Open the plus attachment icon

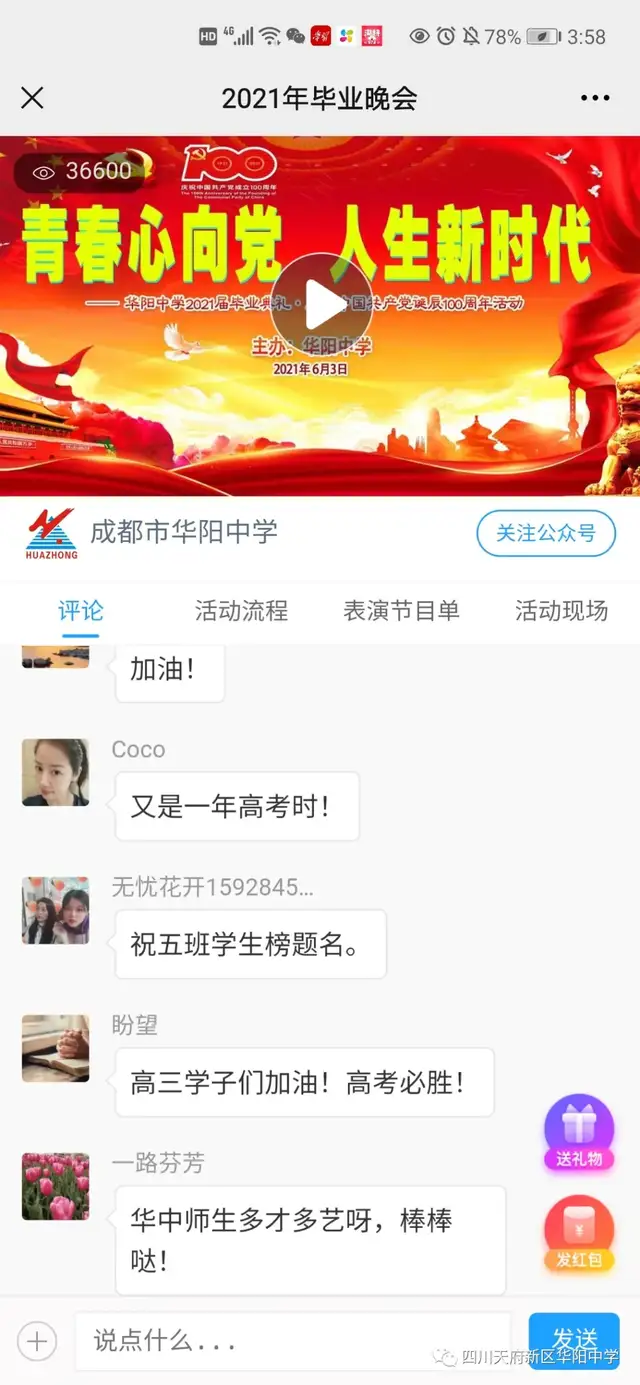tap(37, 1340)
